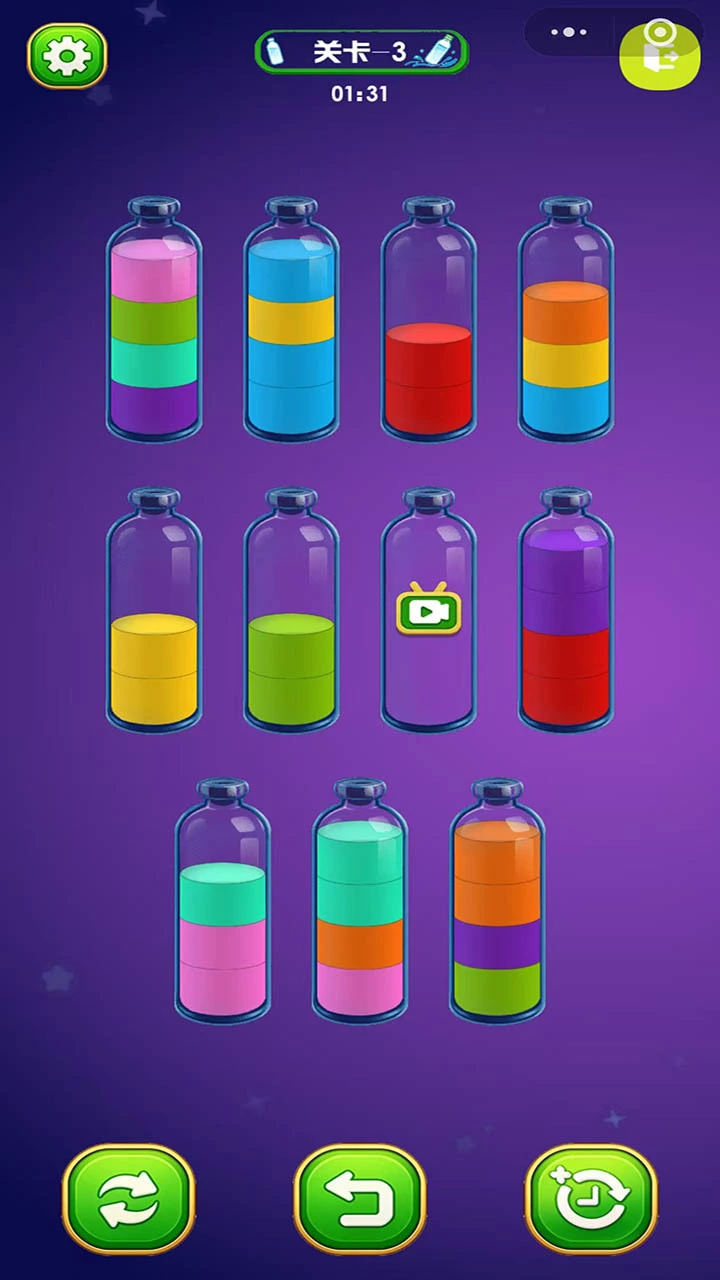Select the purple and red bottle

tap(566, 610)
